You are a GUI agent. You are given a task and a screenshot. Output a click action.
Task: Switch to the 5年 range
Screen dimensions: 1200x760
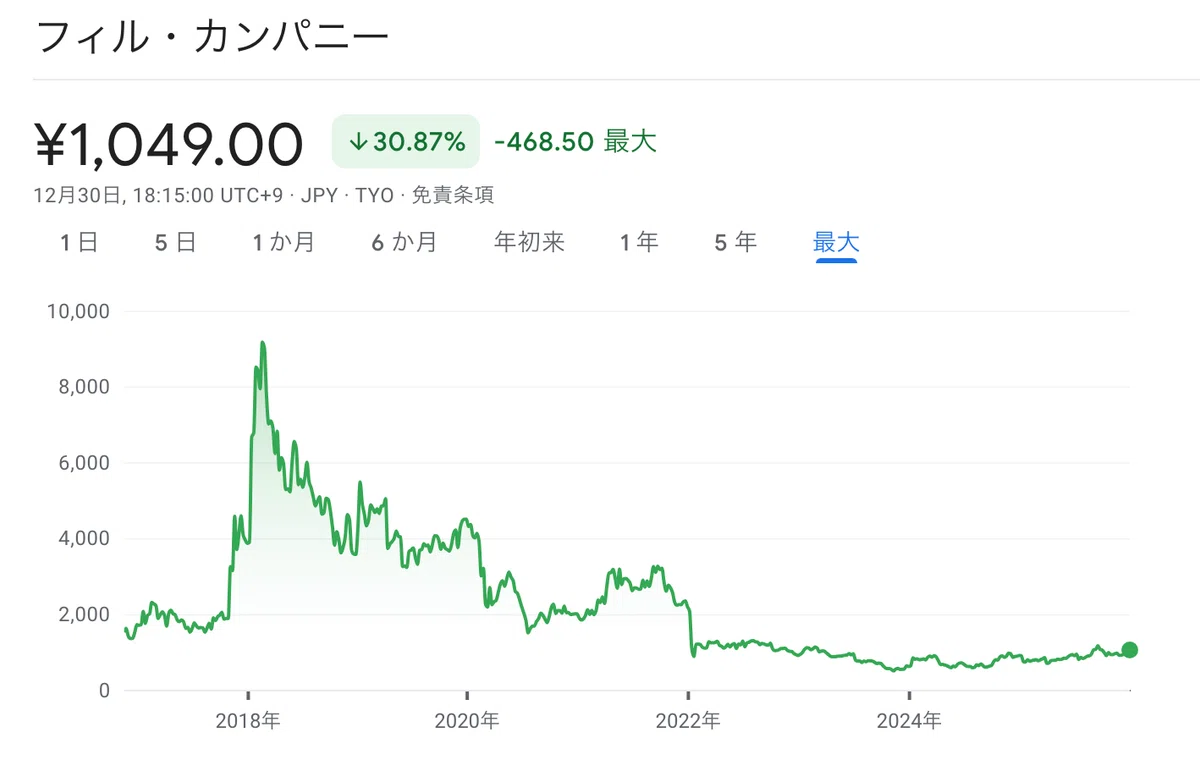[x=736, y=242]
